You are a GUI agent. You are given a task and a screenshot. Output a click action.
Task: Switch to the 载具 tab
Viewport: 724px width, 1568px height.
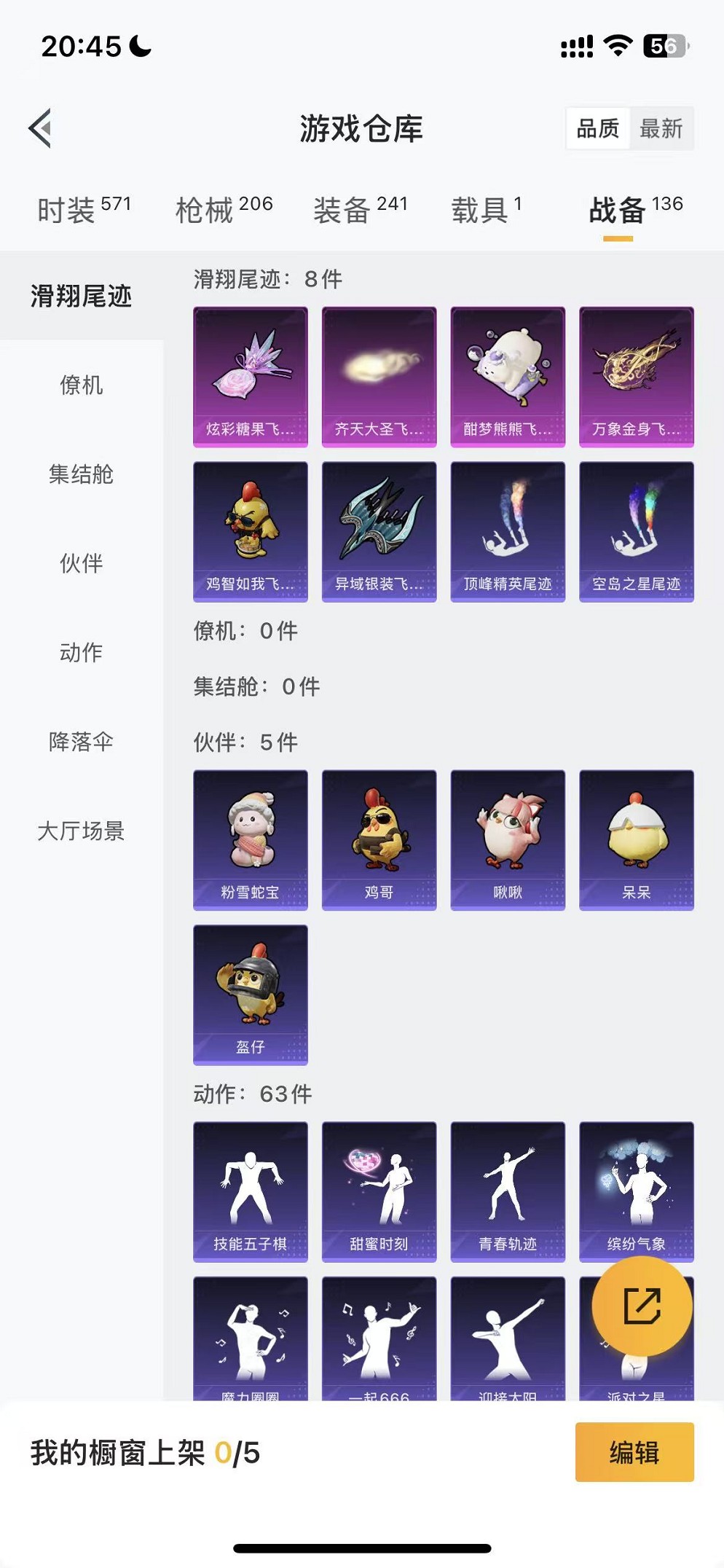[x=486, y=210]
